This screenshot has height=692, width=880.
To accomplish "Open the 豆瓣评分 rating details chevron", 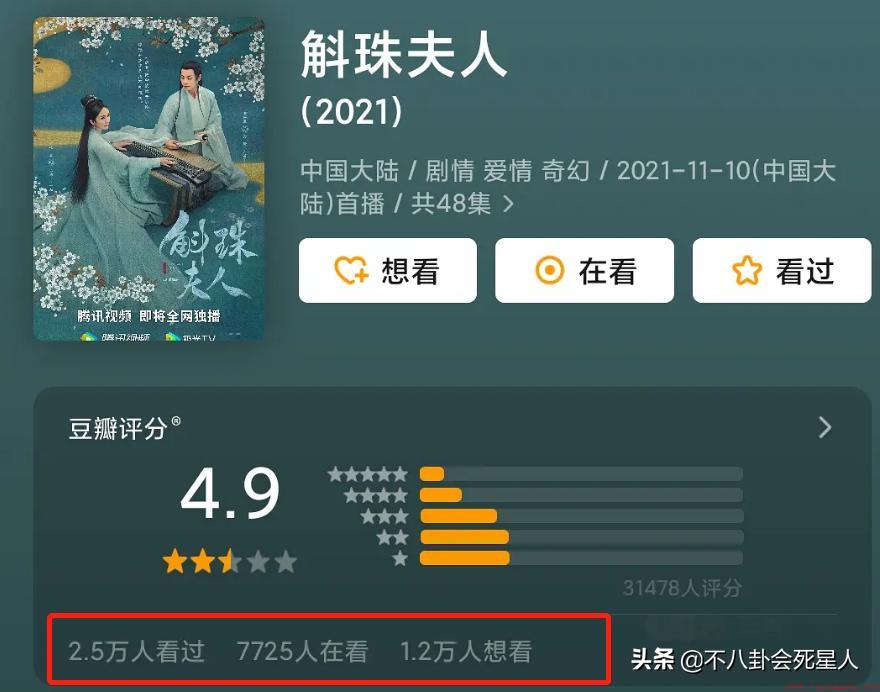I will click(x=825, y=428).
